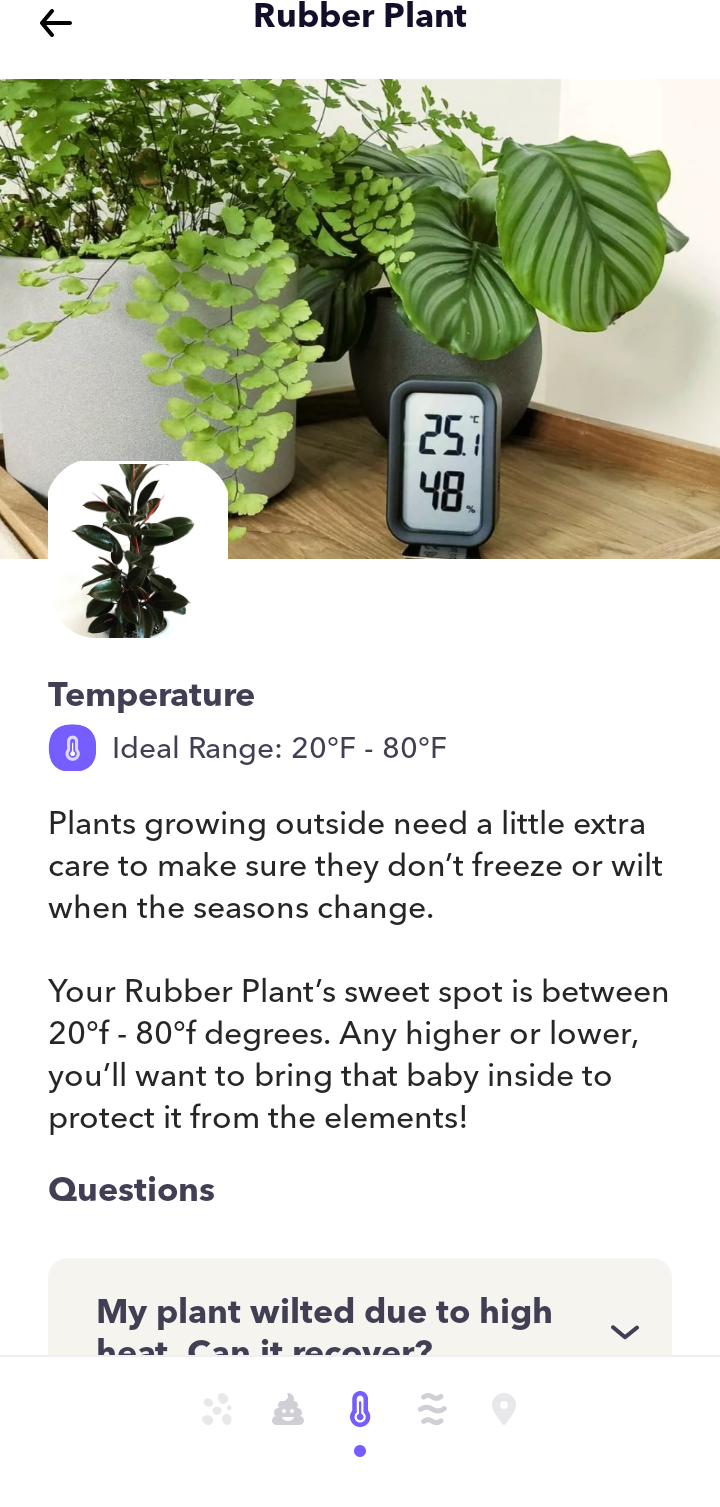The image size is (720, 1507).
Task: Expand the wilted due to high heat question
Action: pos(624,1331)
